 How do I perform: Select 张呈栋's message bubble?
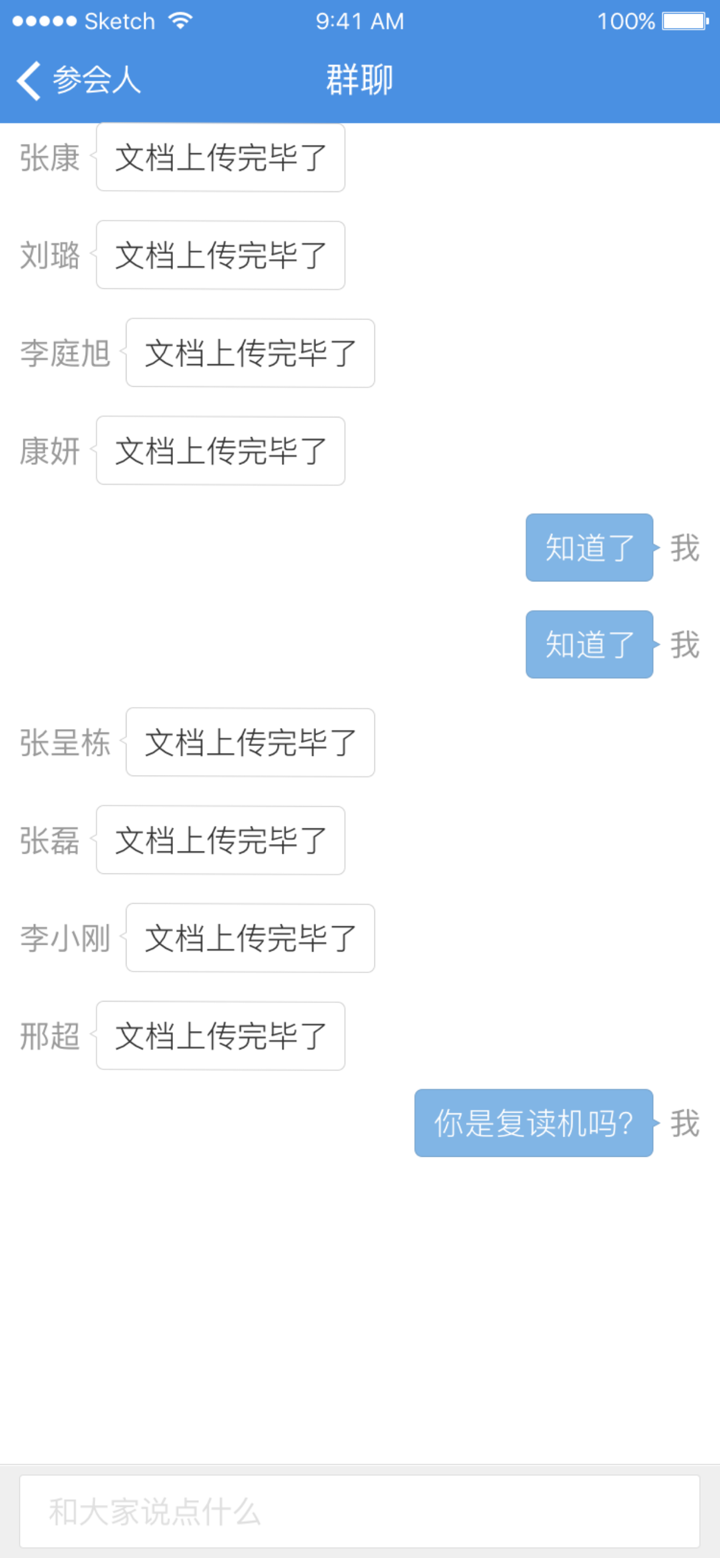click(250, 743)
